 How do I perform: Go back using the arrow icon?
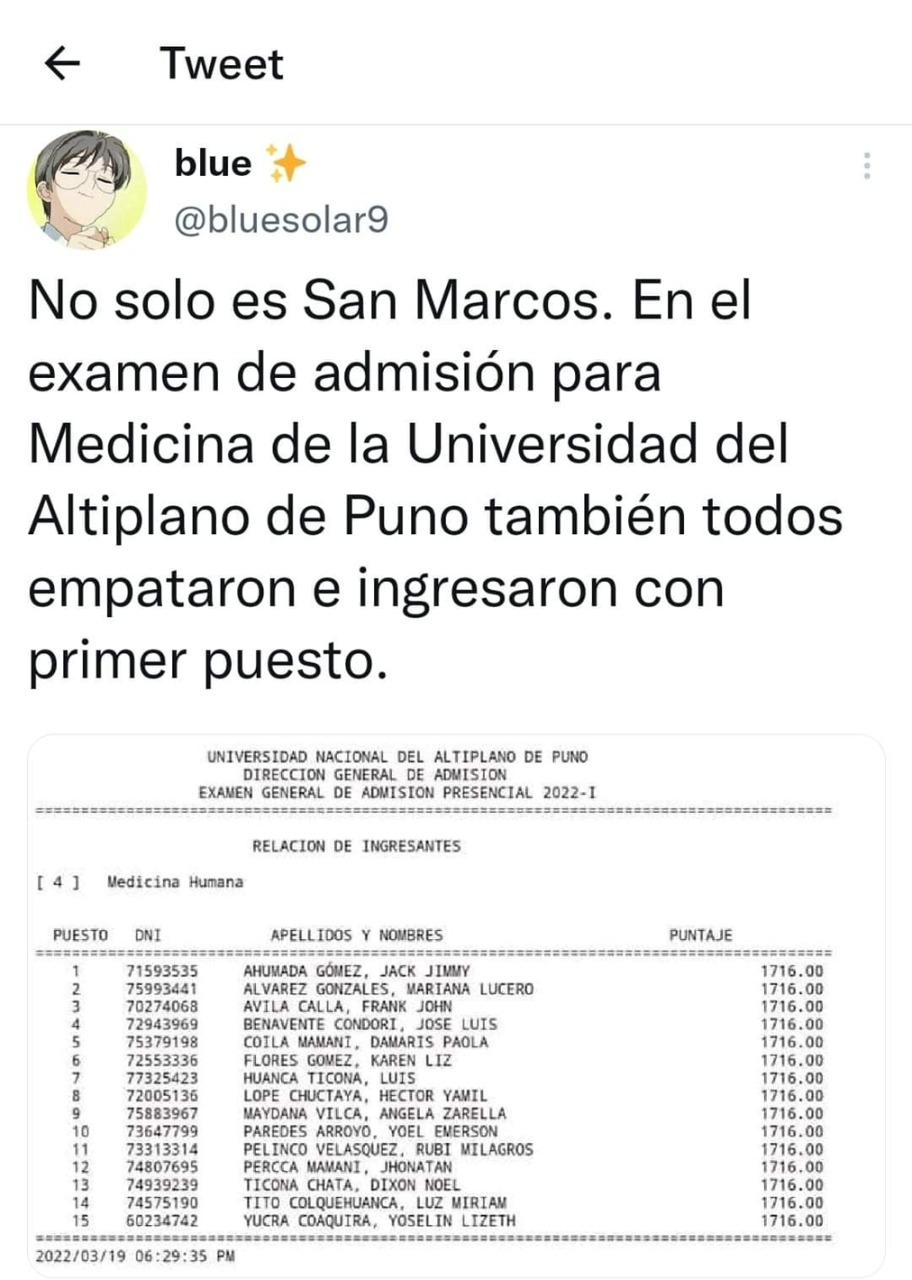coord(63,65)
